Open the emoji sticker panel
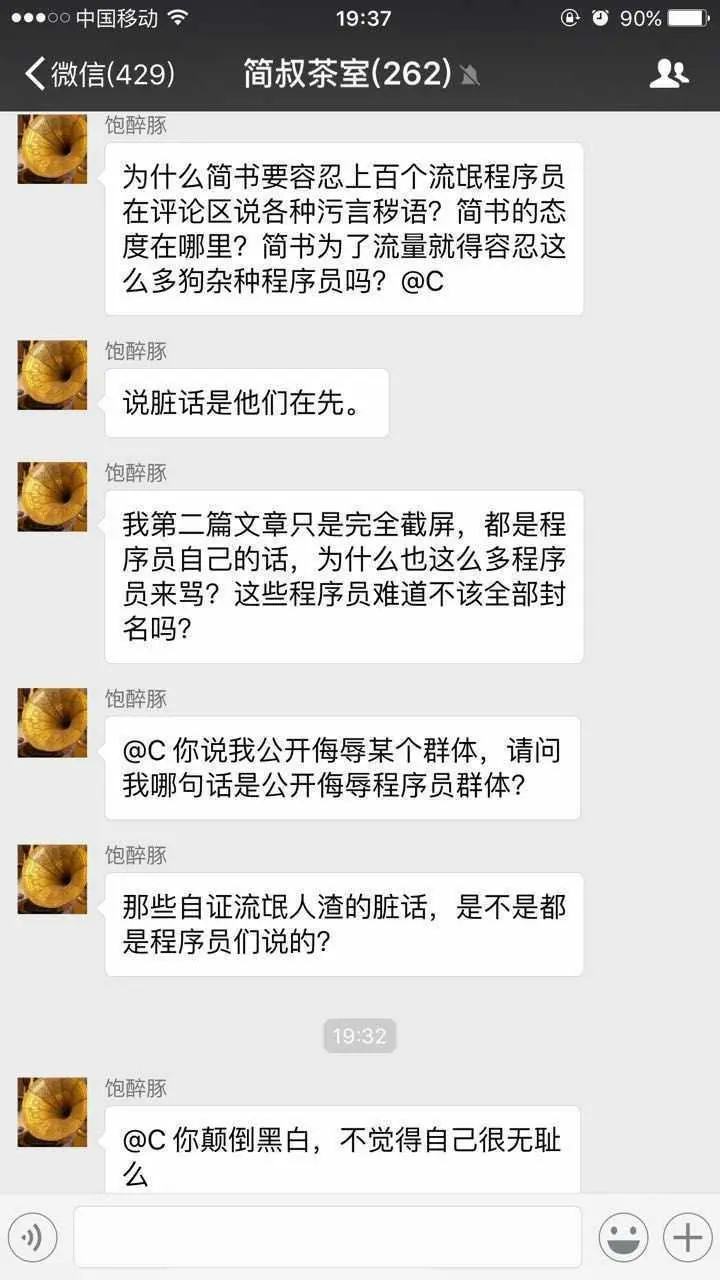This screenshot has height=1280, width=720. [x=623, y=1237]
